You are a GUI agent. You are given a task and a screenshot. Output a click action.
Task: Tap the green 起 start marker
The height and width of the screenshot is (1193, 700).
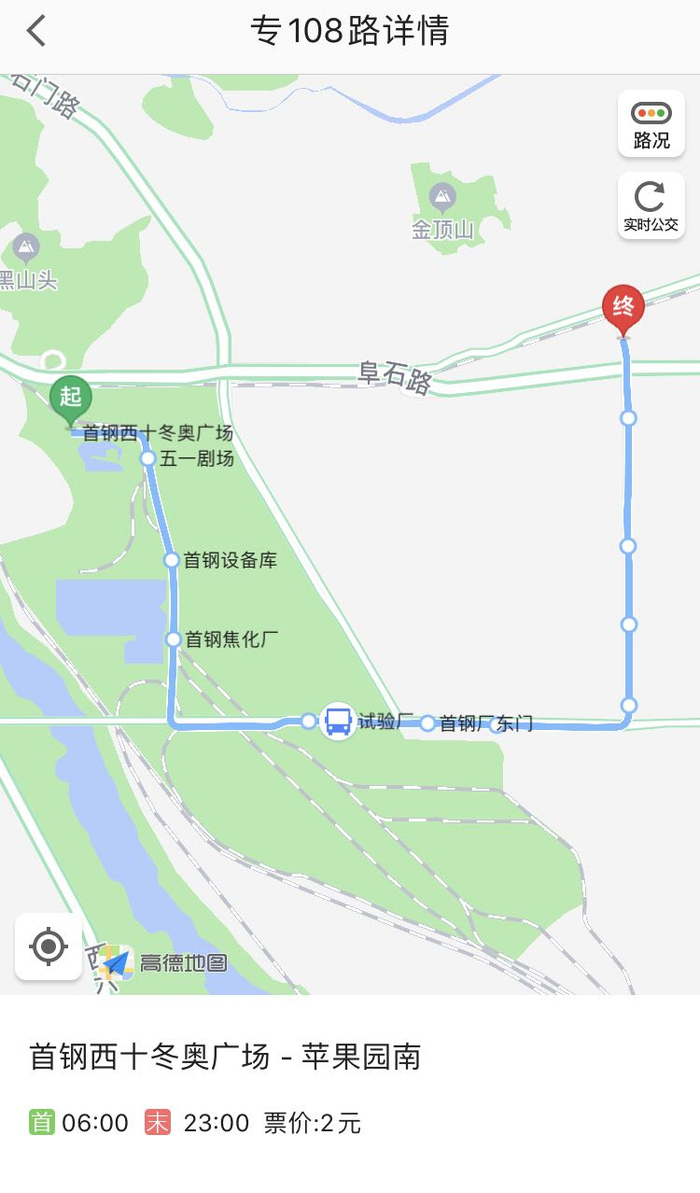coord(70,398)
